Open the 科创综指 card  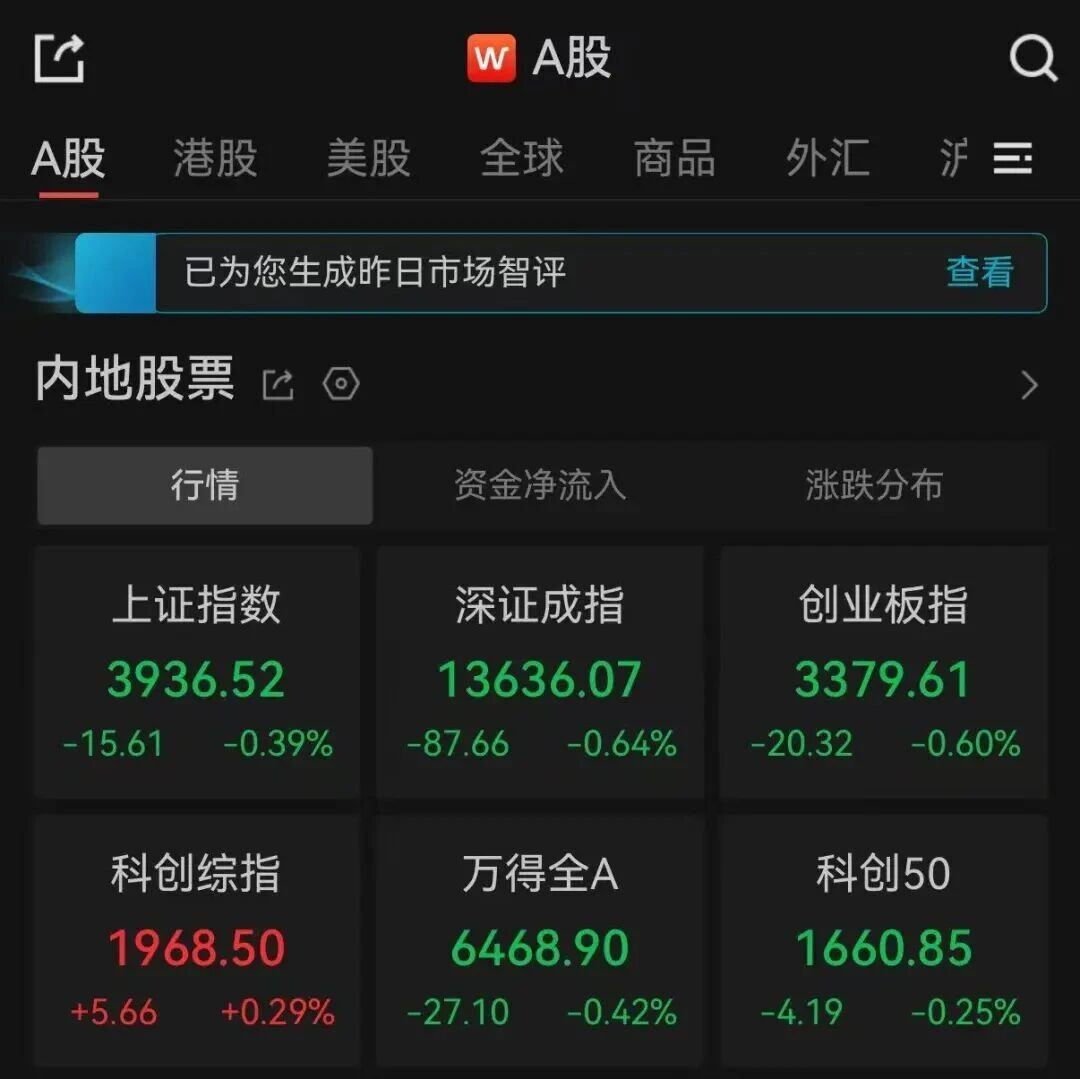[197, 941]
